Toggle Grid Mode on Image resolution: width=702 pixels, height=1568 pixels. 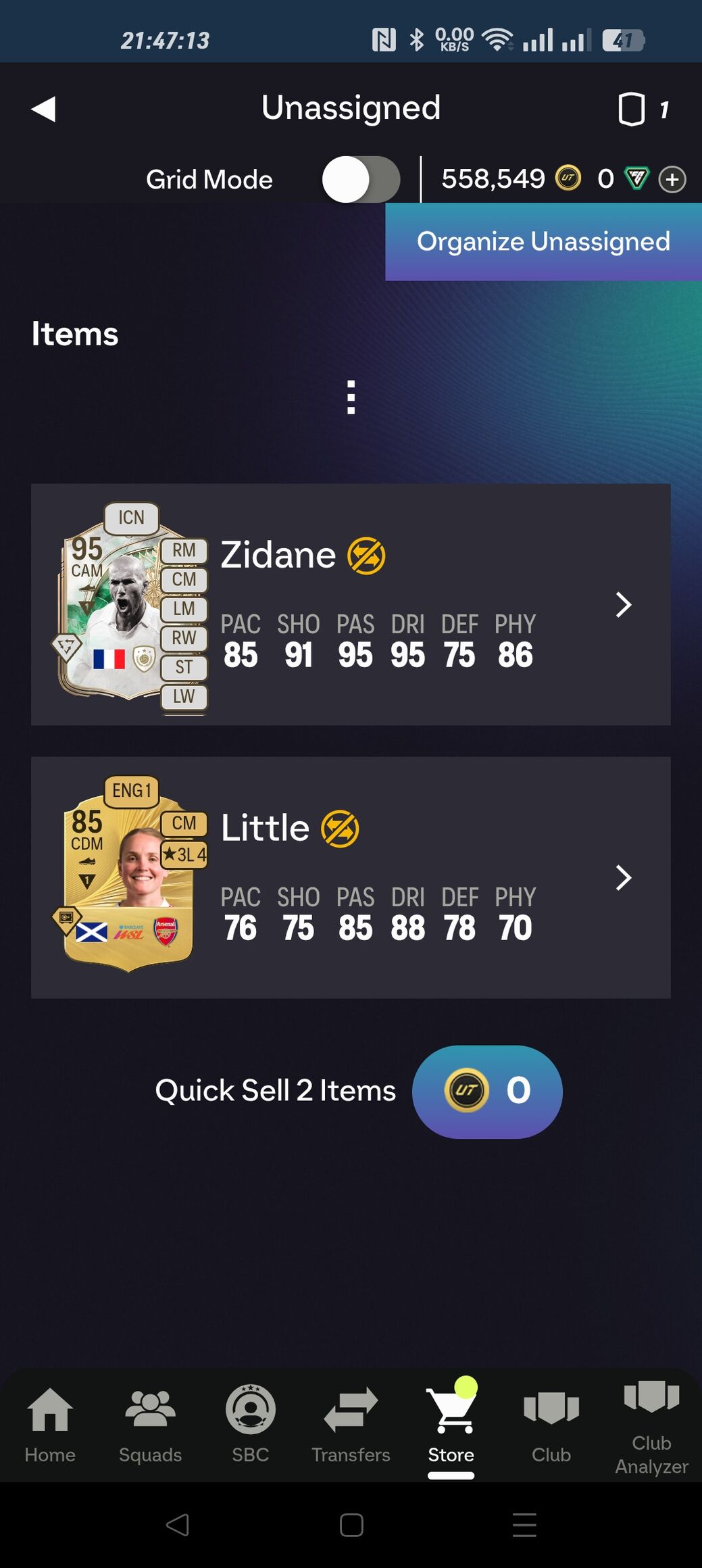[361, 180]
